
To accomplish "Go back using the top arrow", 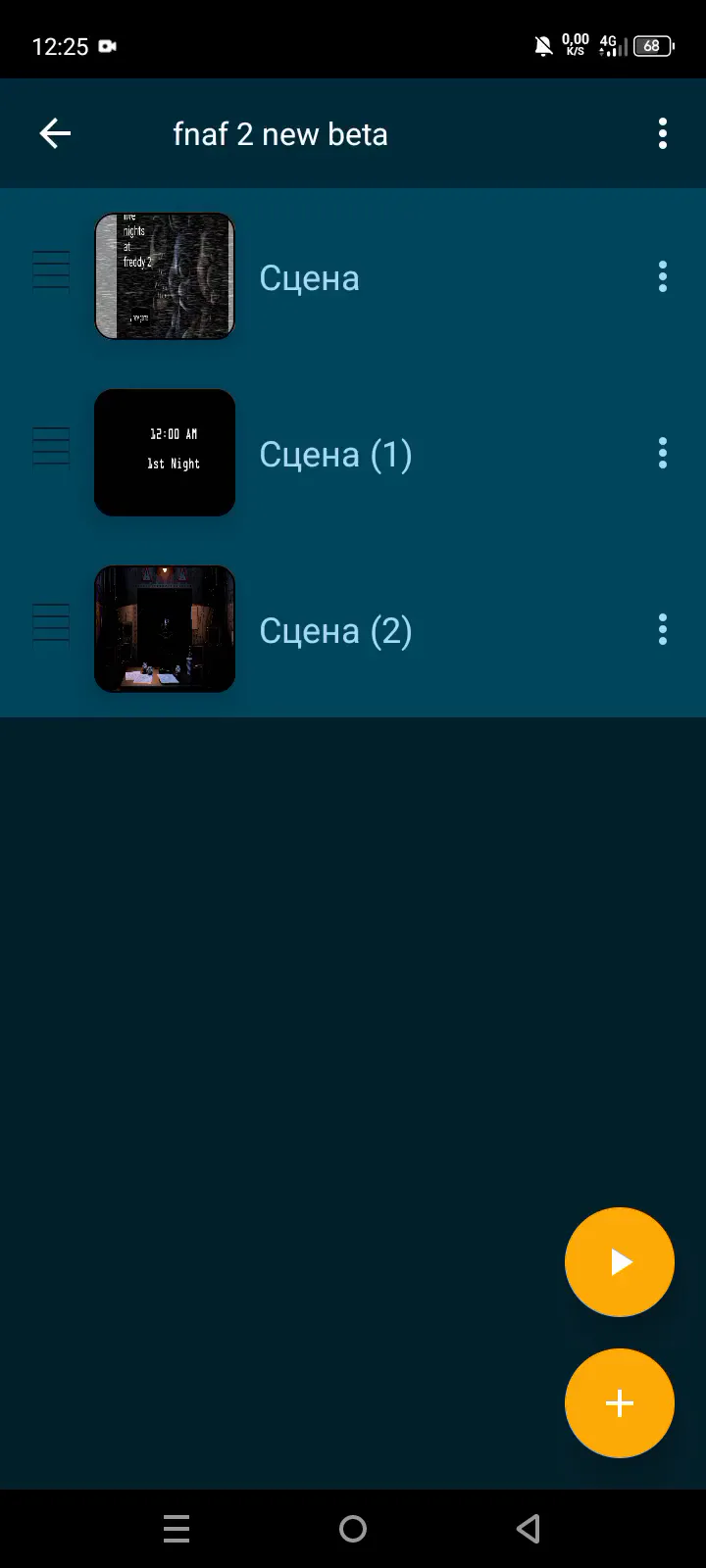I will click(55, 133).
